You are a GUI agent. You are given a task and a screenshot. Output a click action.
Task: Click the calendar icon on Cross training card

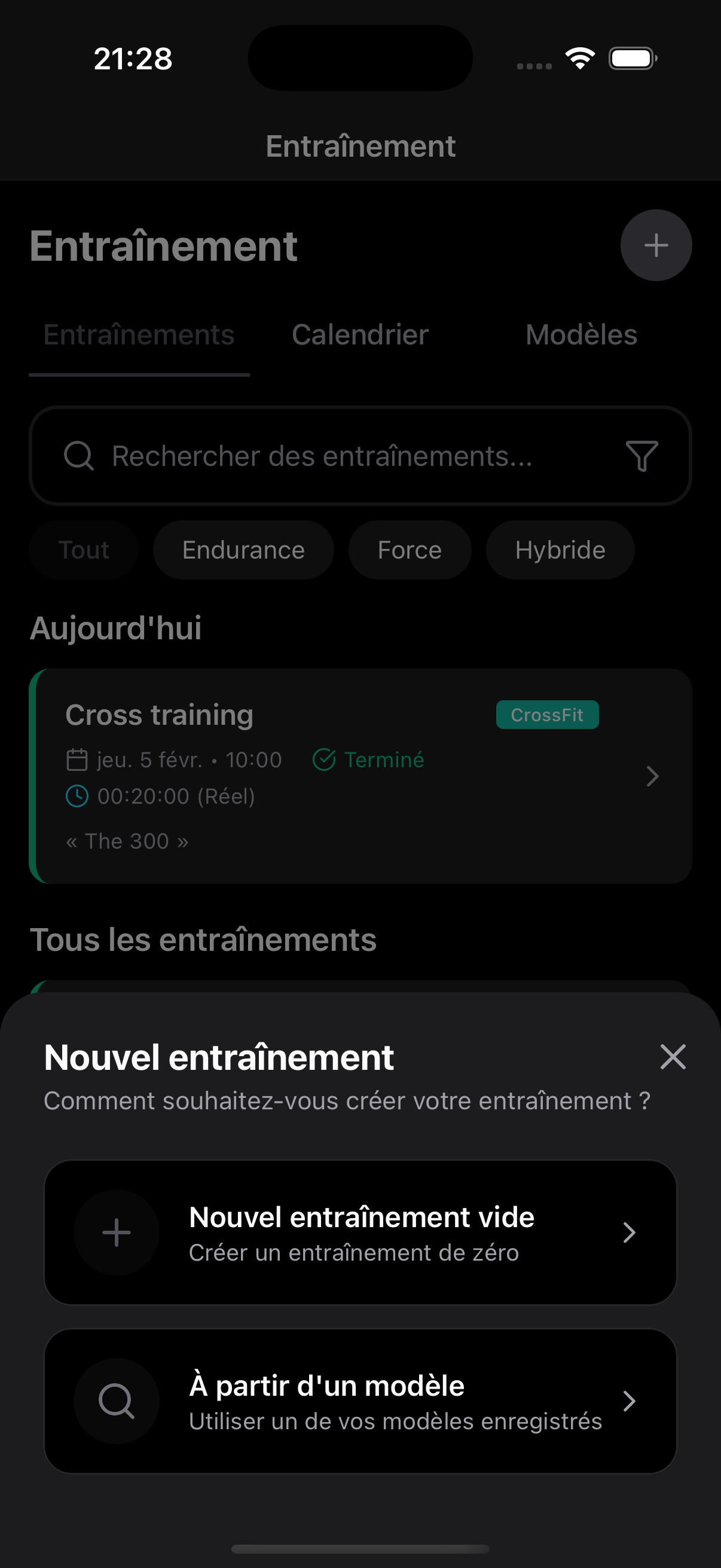click(x=77, y=759)
